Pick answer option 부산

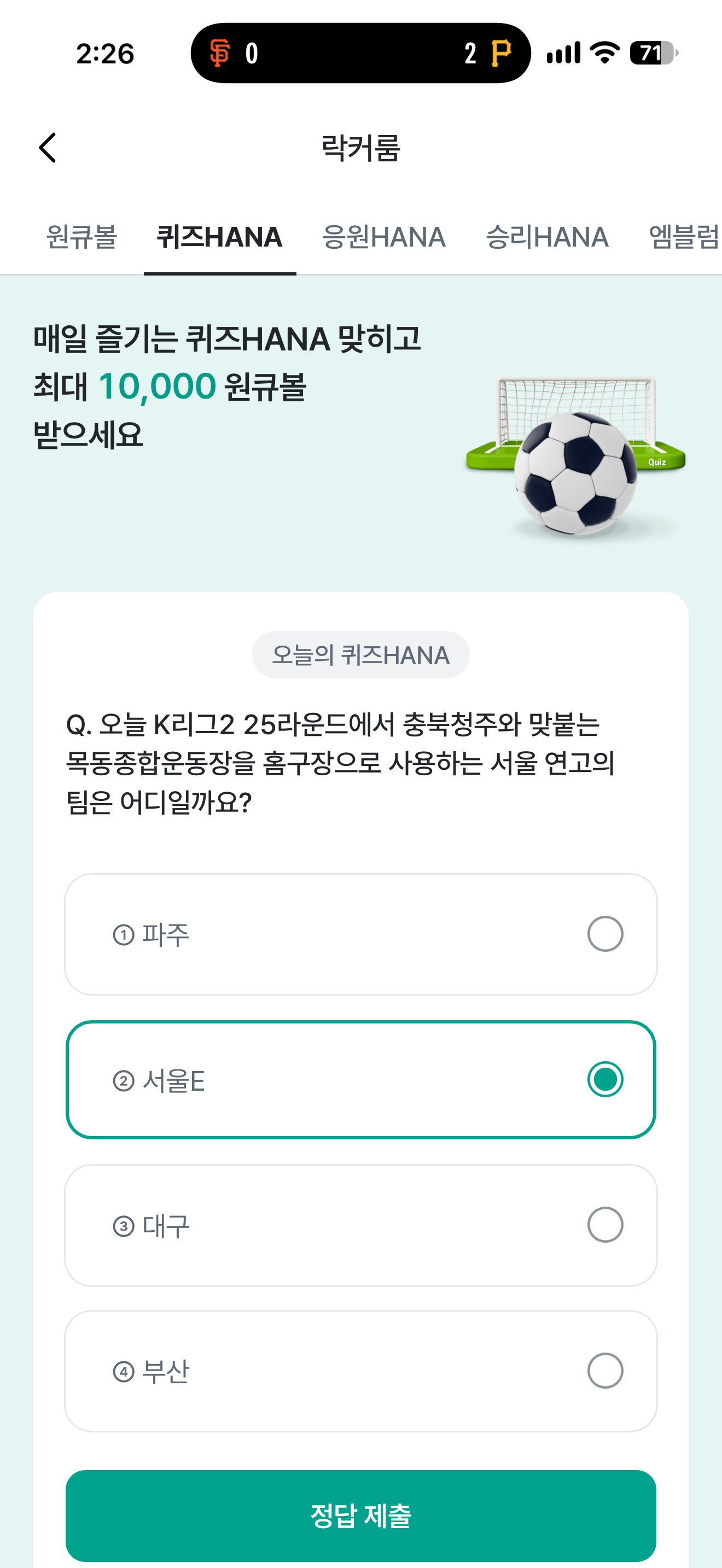(x=361, y=1371)
